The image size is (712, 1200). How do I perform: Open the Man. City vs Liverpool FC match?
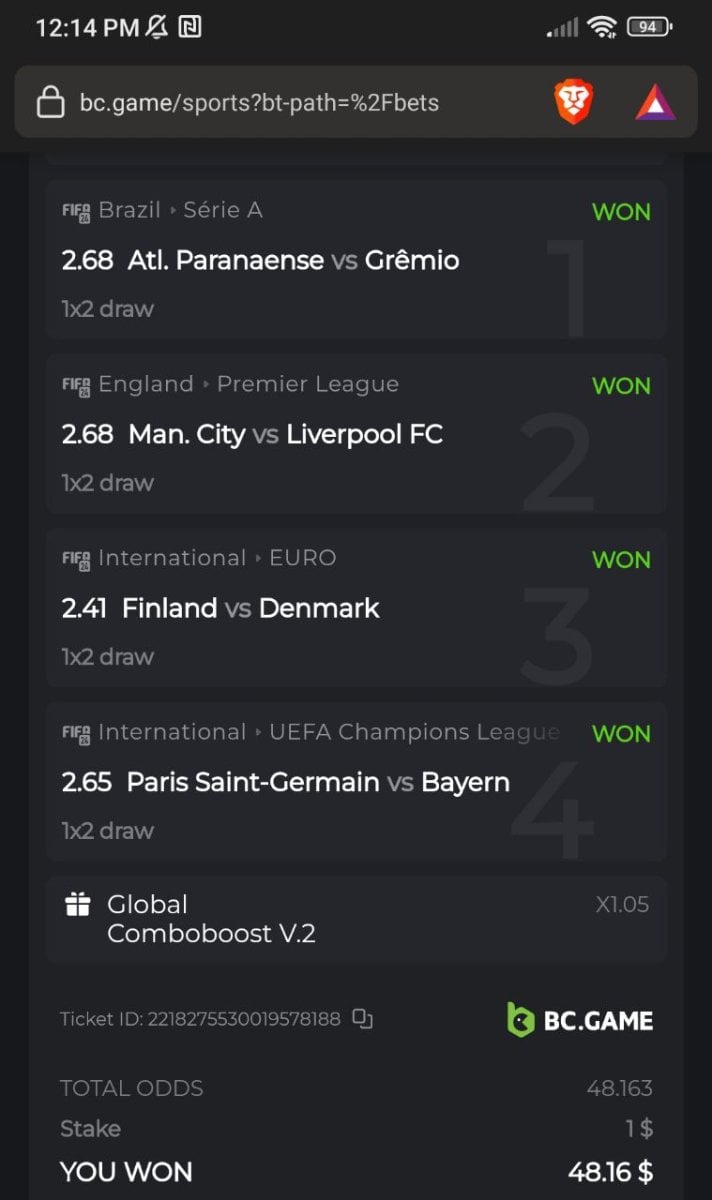click(x=252, y=435)
